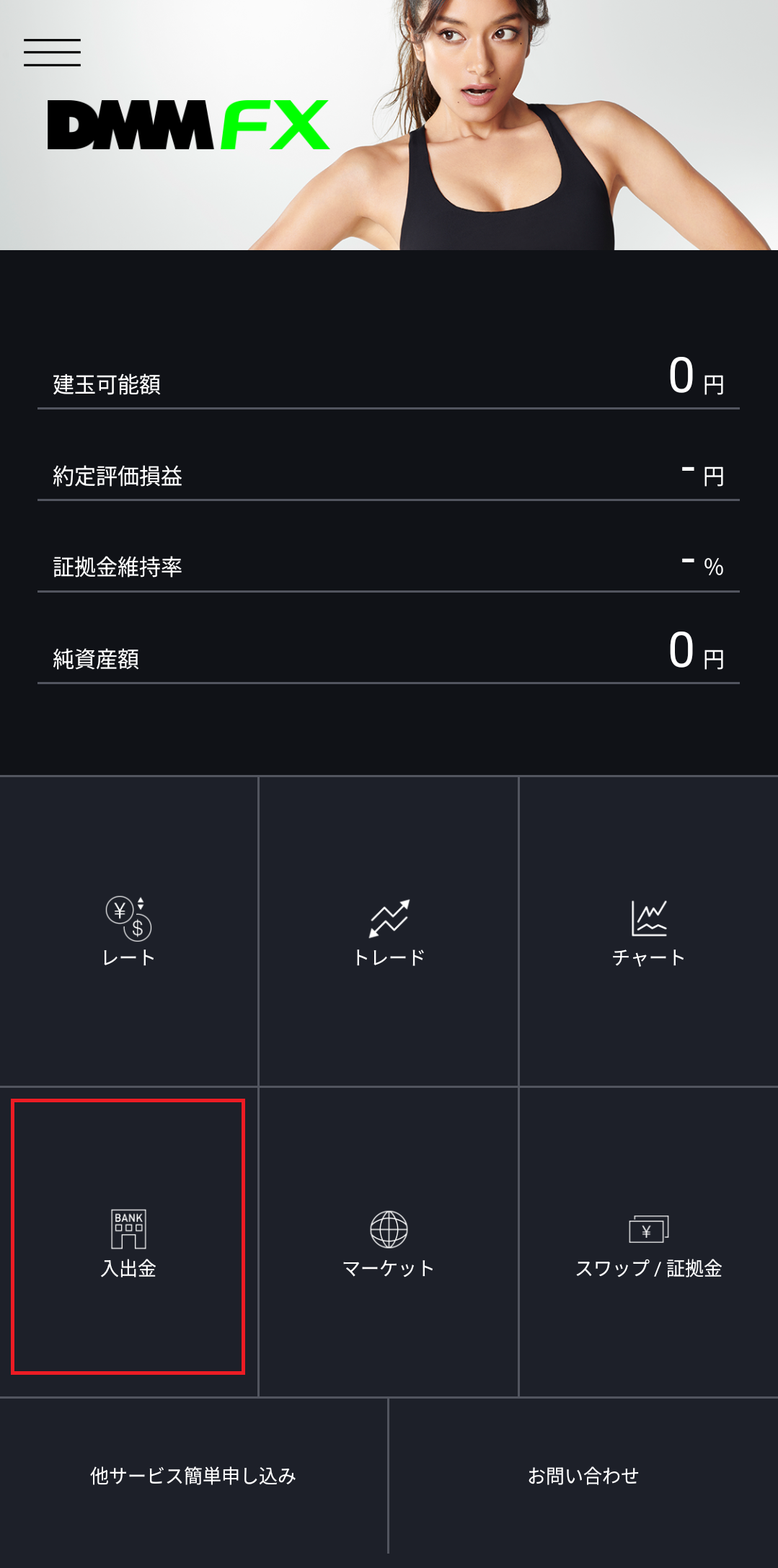The image size is (778, 1568).
Task: Open the レート rates tile
Action: (128, 931)
